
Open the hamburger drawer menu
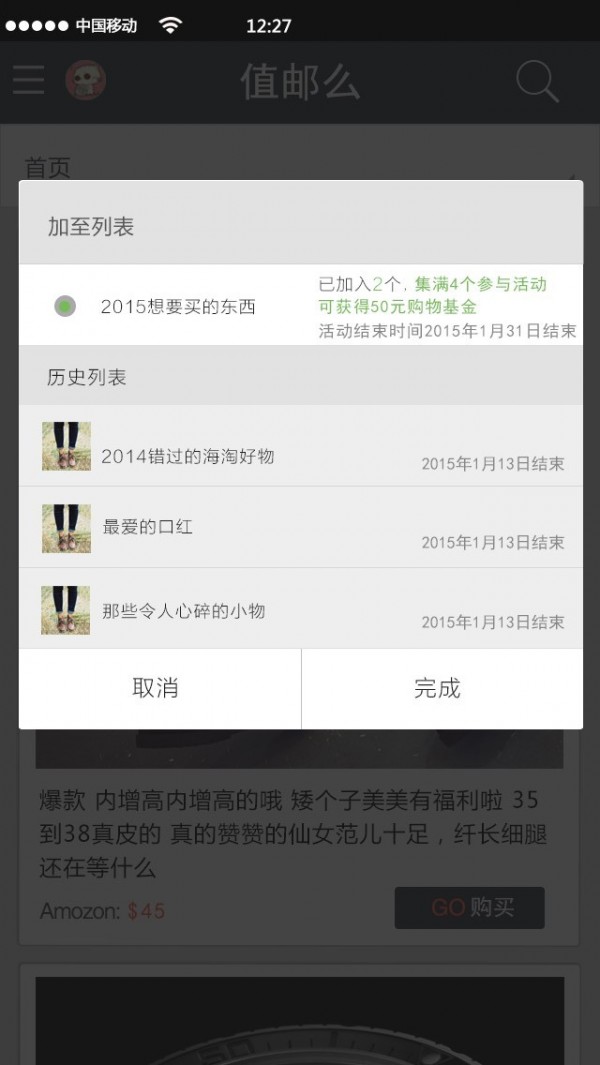tap(29, 80)
